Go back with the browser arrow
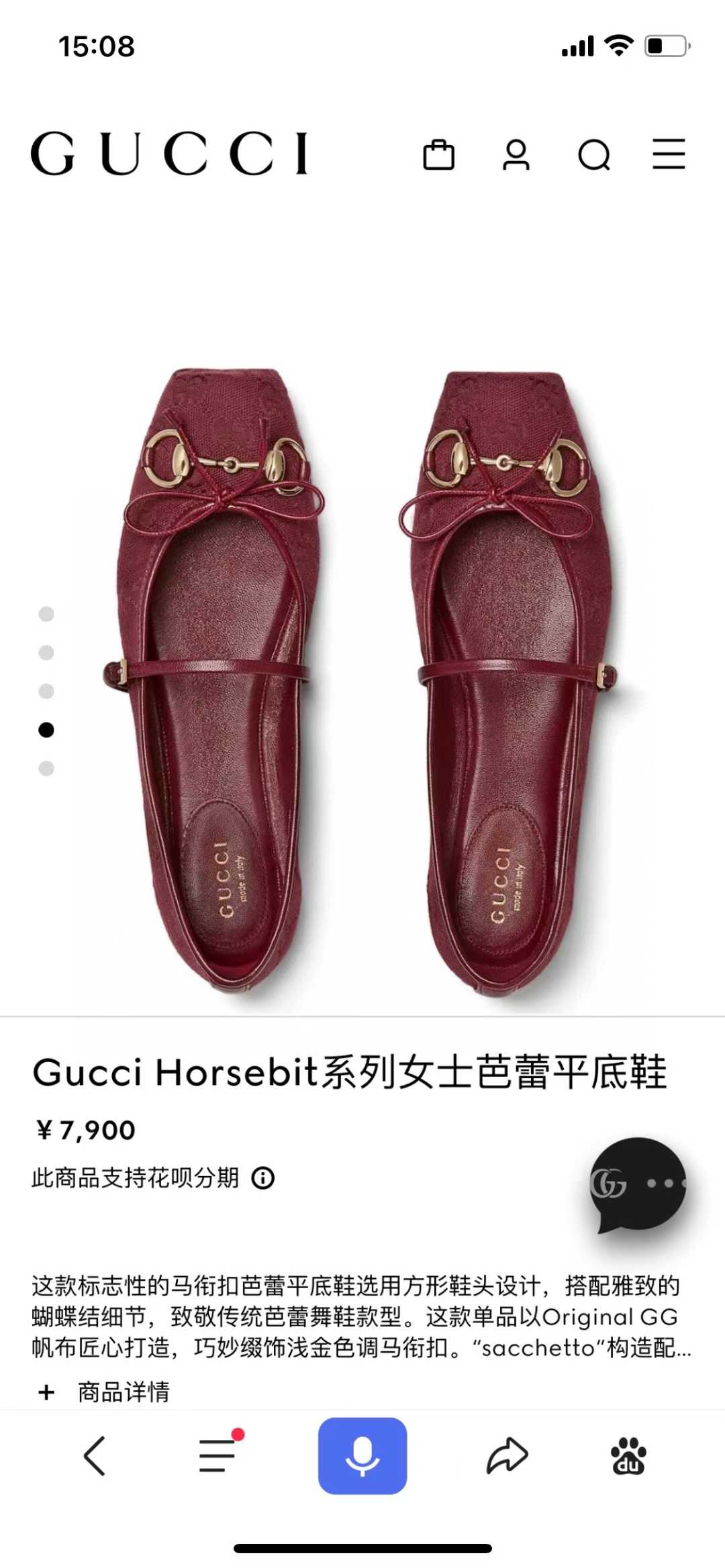Viewport: 725px width, 1568px height. click(95, 1456)
